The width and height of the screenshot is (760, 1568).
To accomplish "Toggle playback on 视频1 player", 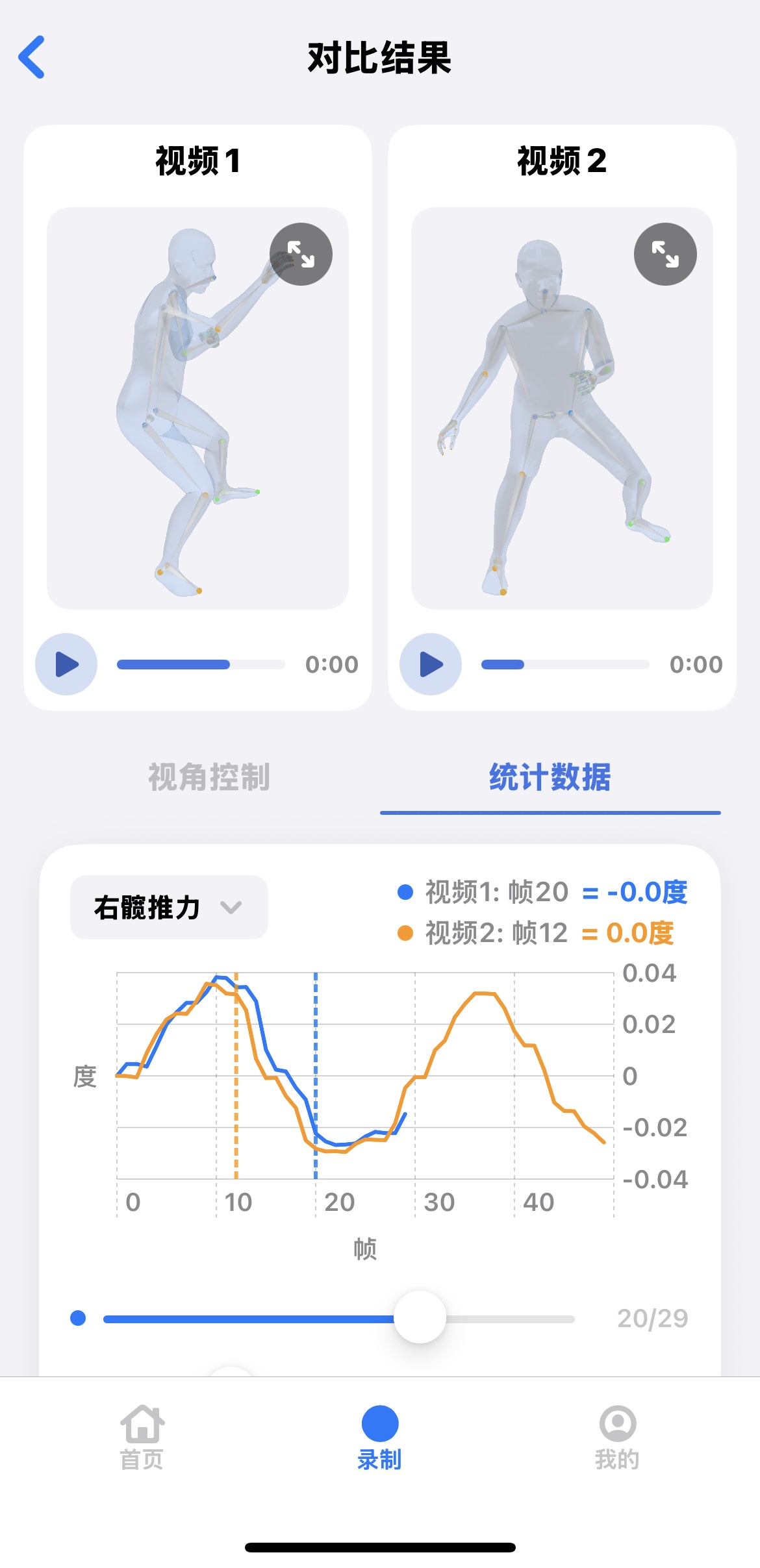I will point(66,664).
